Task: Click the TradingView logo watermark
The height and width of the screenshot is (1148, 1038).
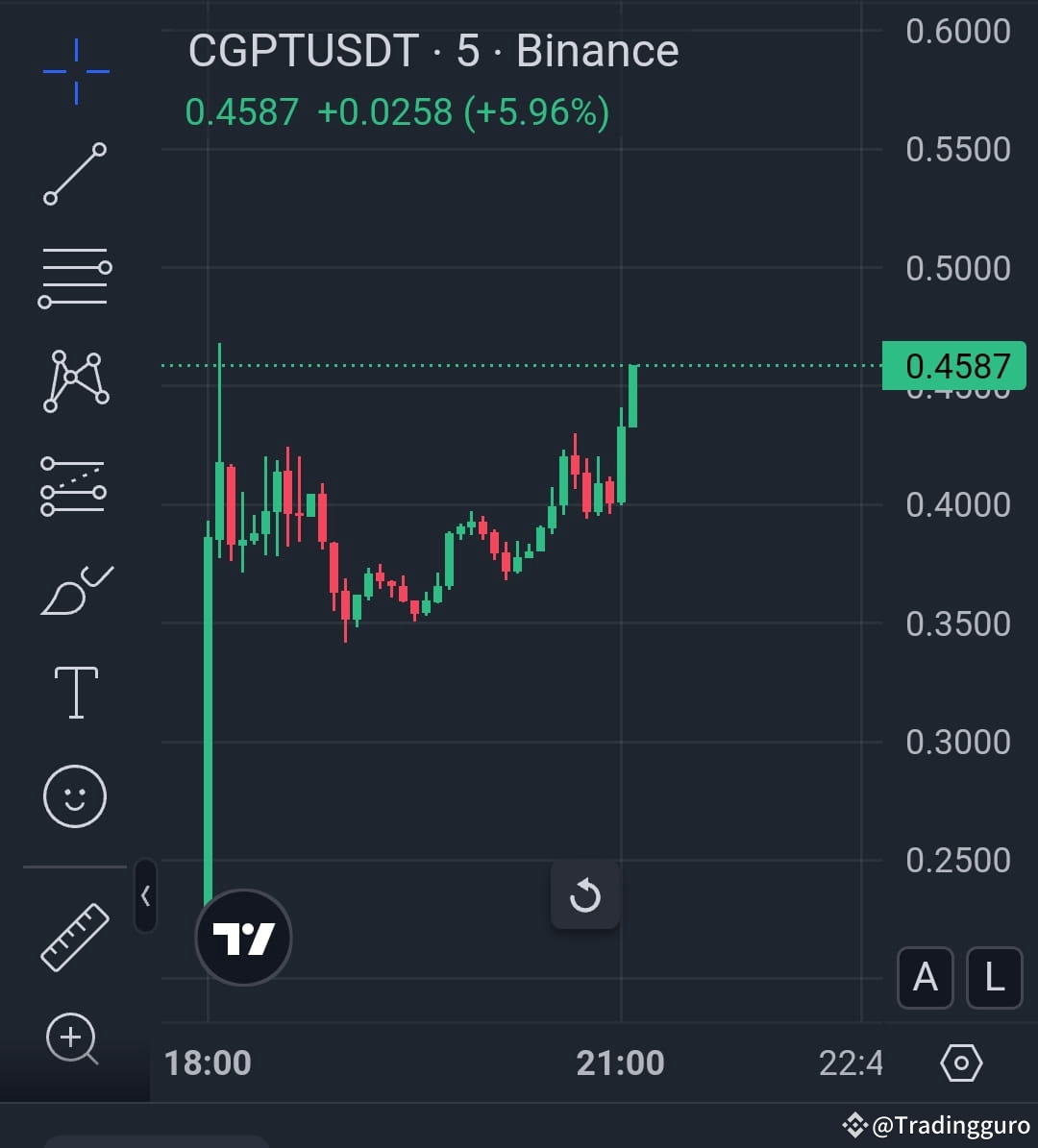Action: pyautogui.click(x=243, y=937)
